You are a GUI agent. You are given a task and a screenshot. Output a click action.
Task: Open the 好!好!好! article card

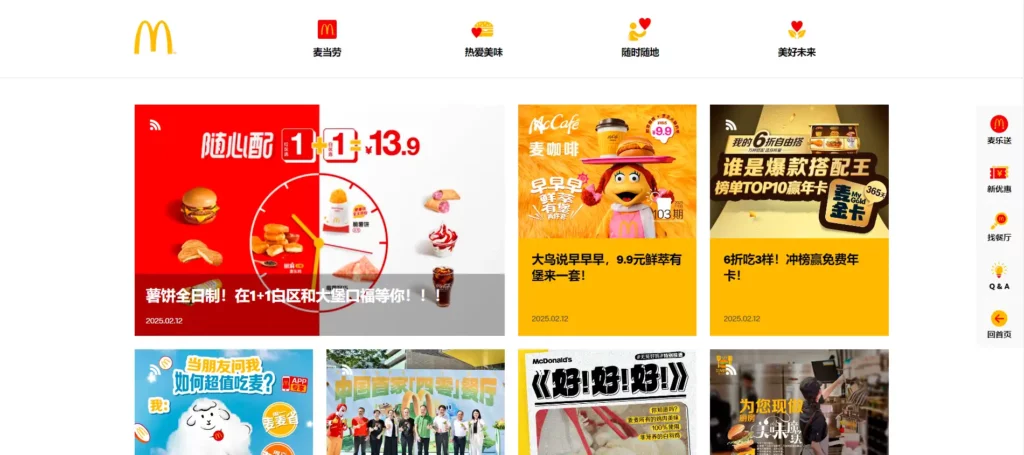607,402
